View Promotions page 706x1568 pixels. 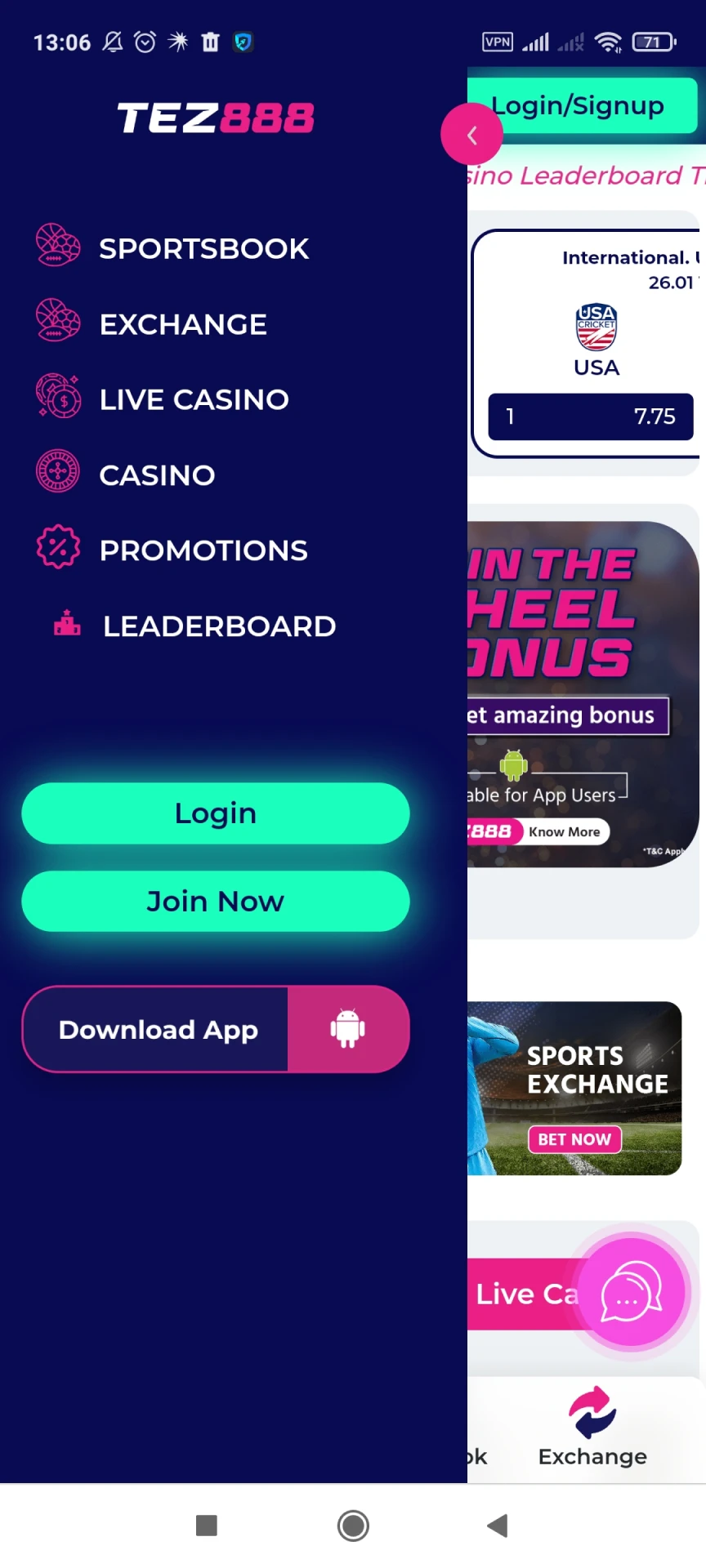203,550
